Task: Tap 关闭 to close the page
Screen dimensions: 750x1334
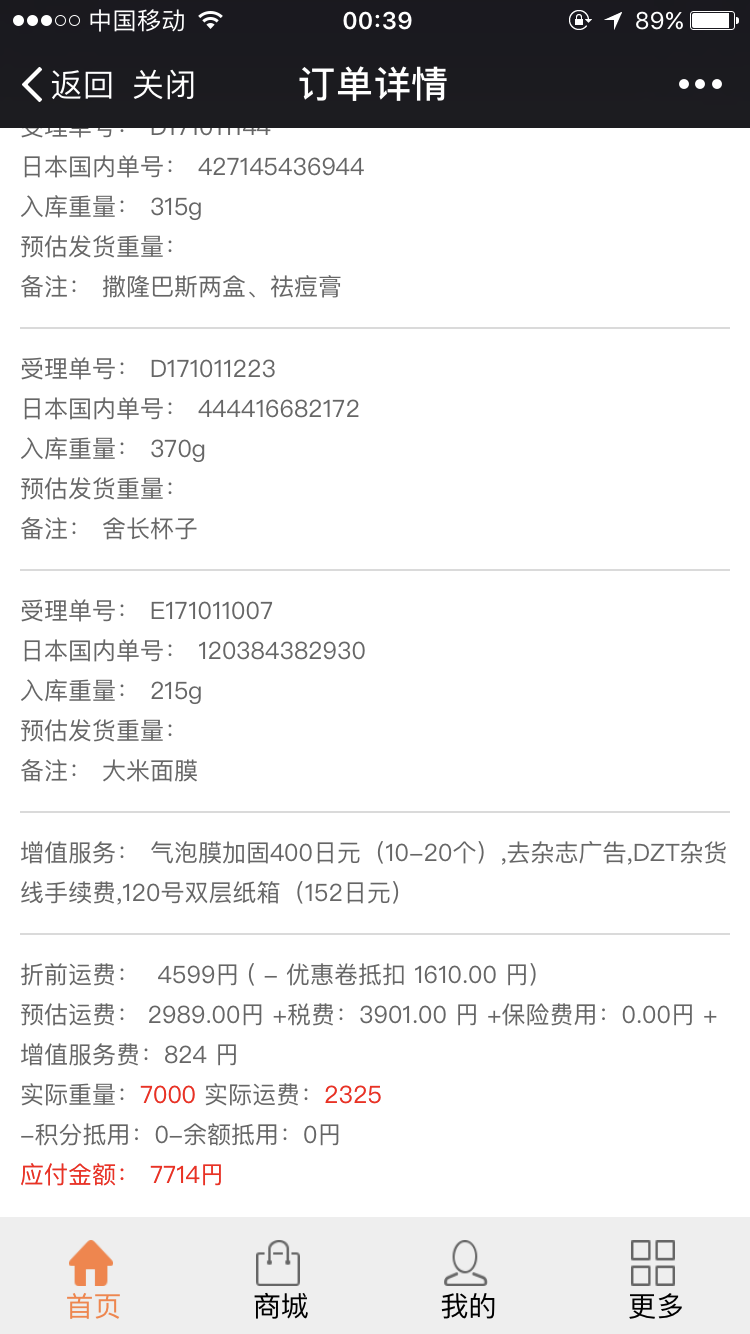Action: [163, 85]
